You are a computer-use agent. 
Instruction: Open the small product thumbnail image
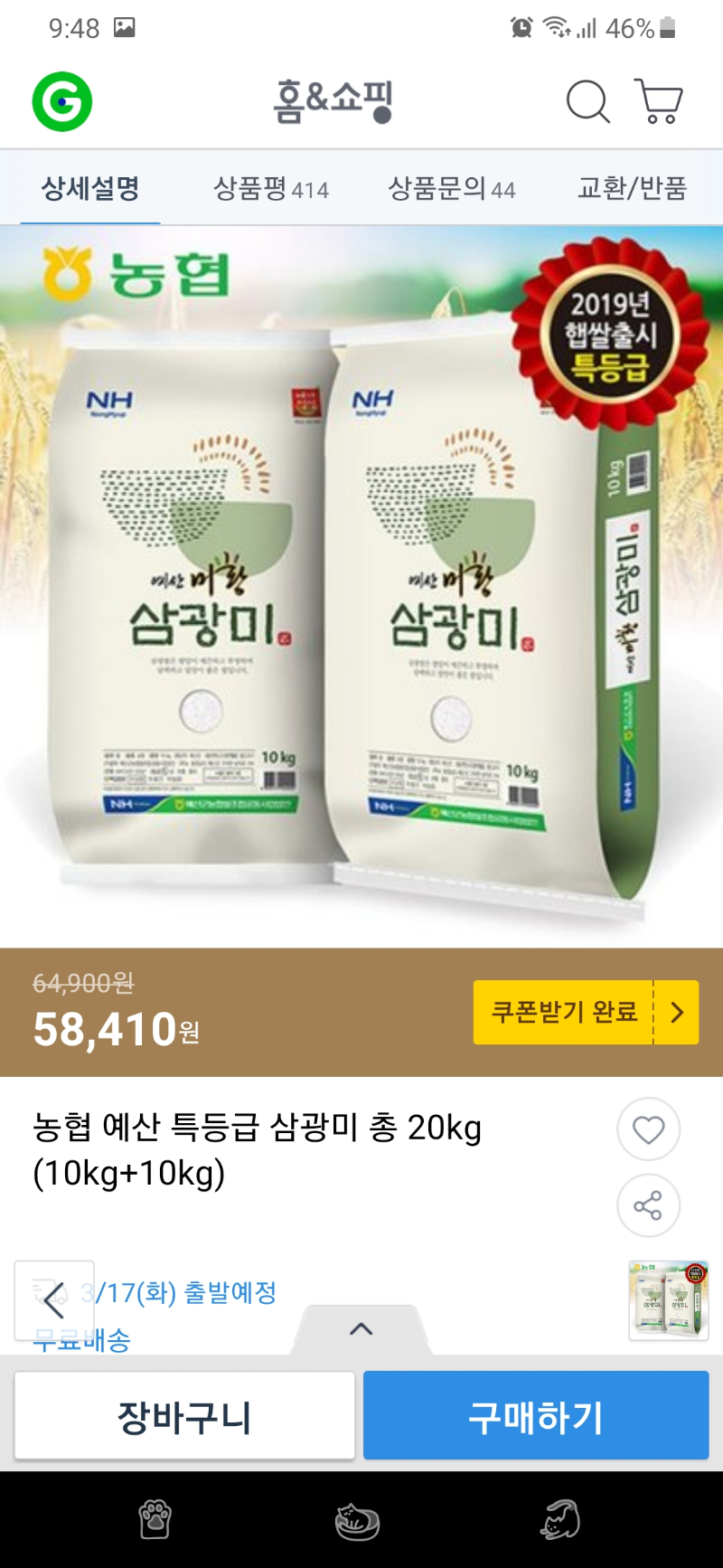tap(669, 1300)
